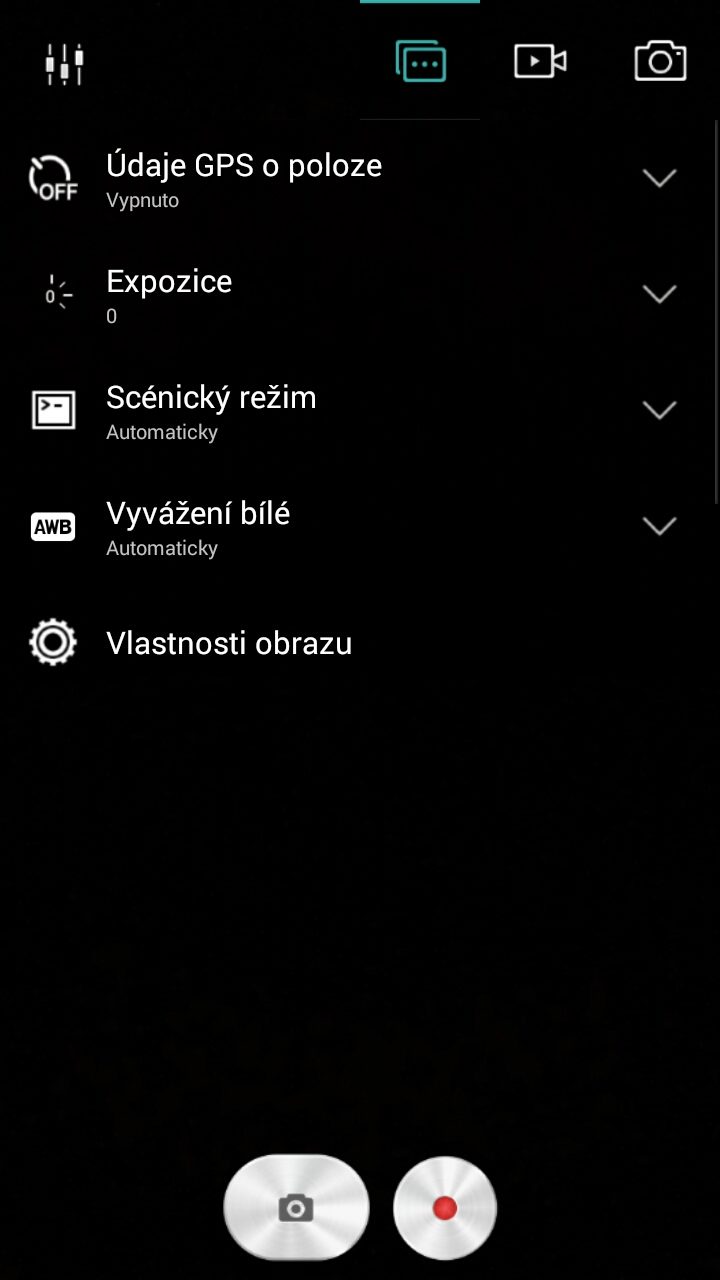Expand Scénický režim options

(x=360, y=410)
